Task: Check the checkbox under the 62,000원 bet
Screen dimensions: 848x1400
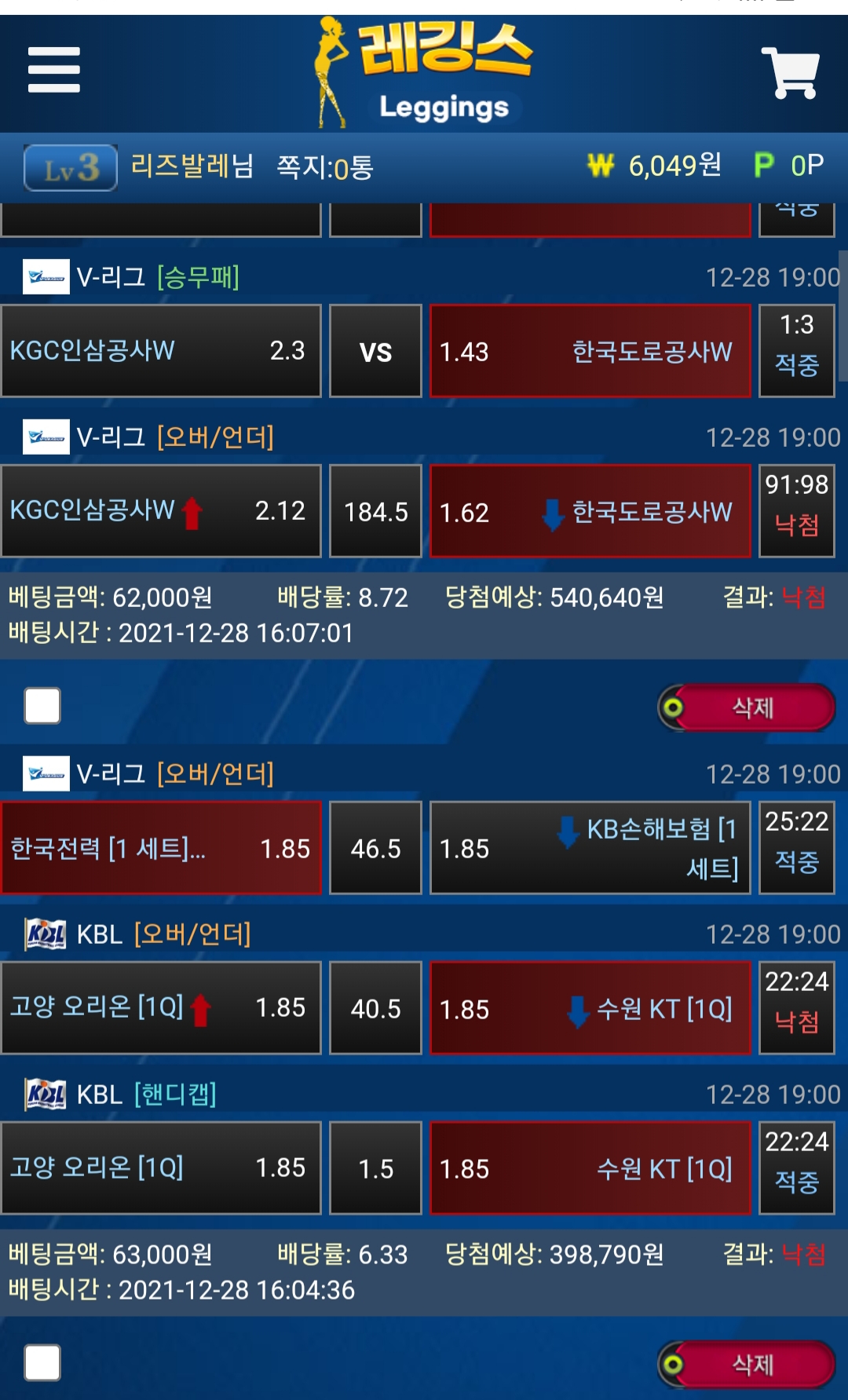Action: tap(42, 705)
